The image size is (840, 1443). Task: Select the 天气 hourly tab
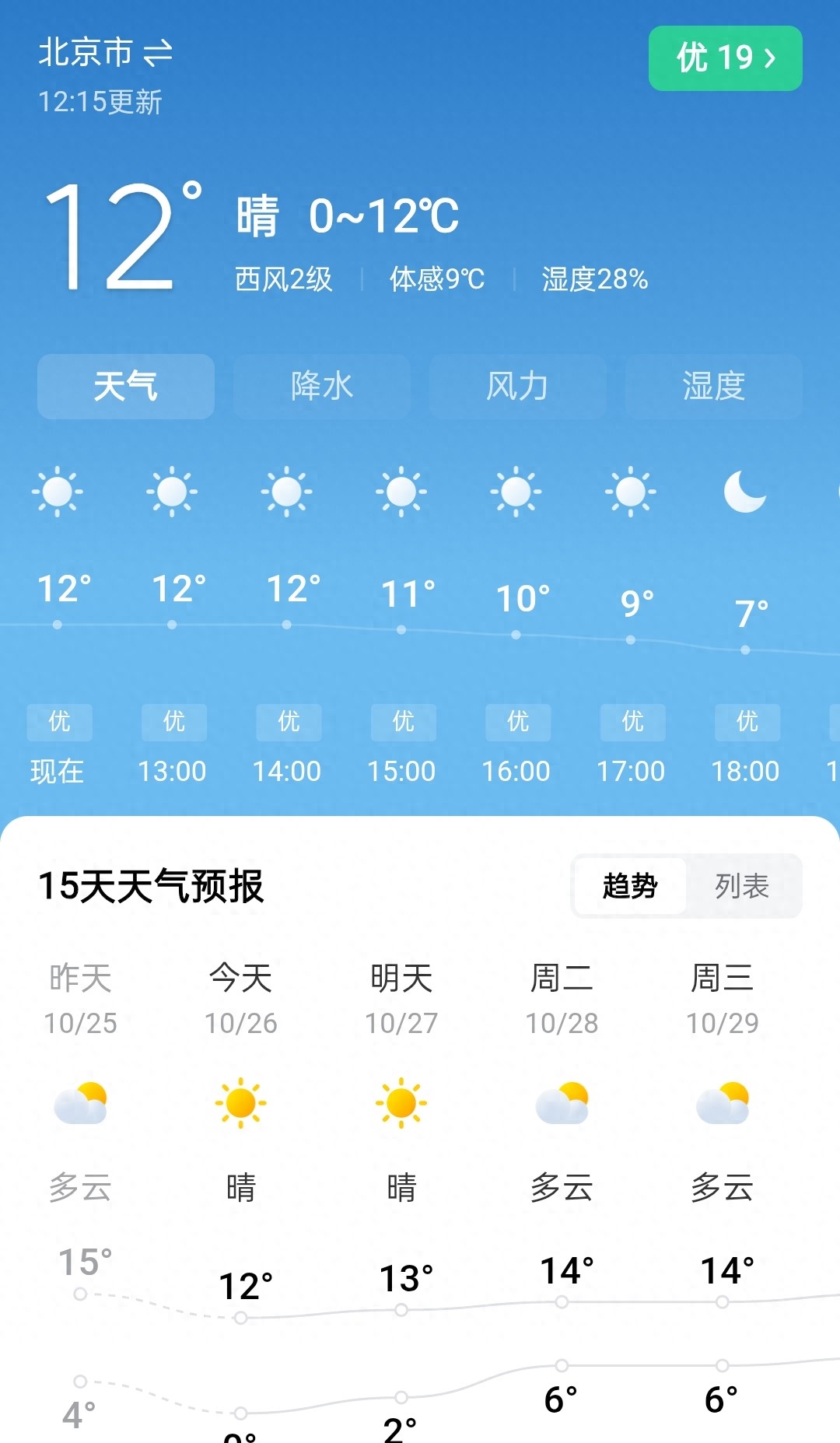(x=126, y=387)
